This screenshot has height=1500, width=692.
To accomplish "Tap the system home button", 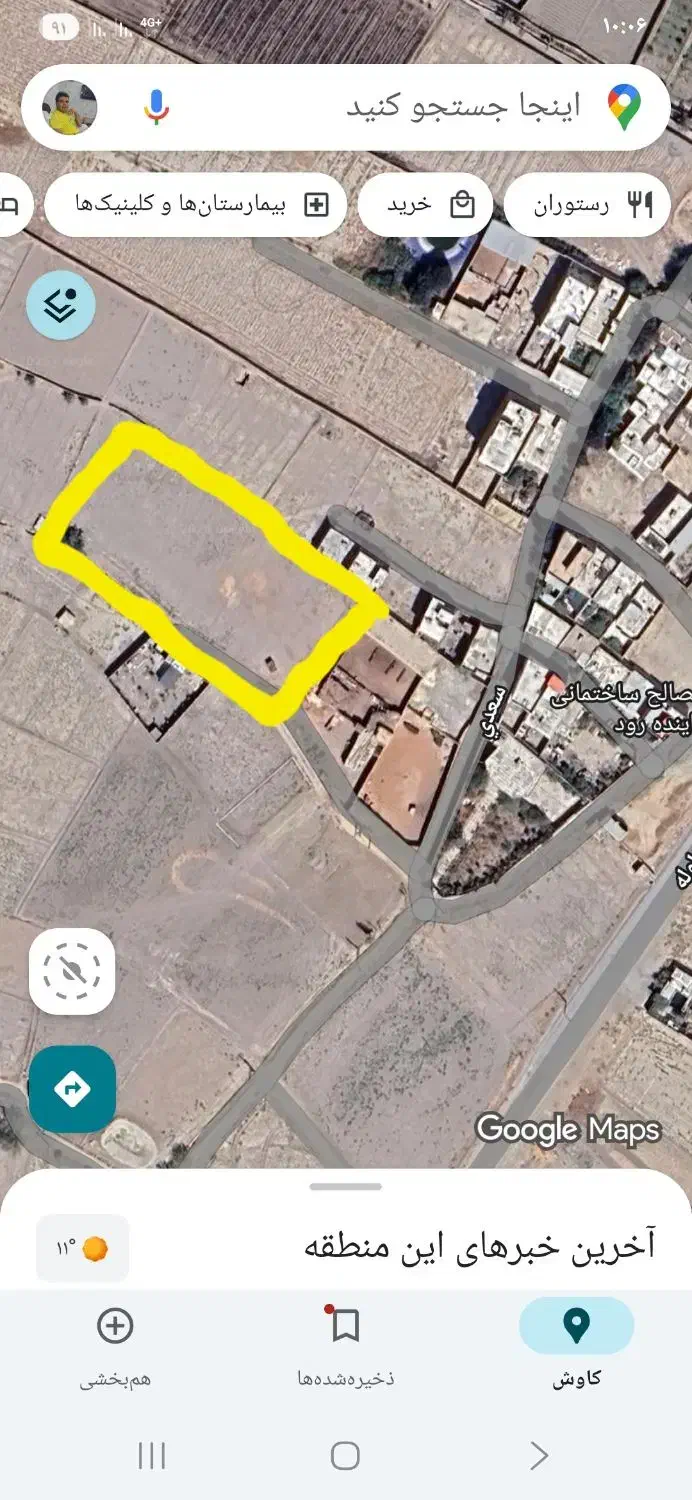I will (x=345, y=1456).
